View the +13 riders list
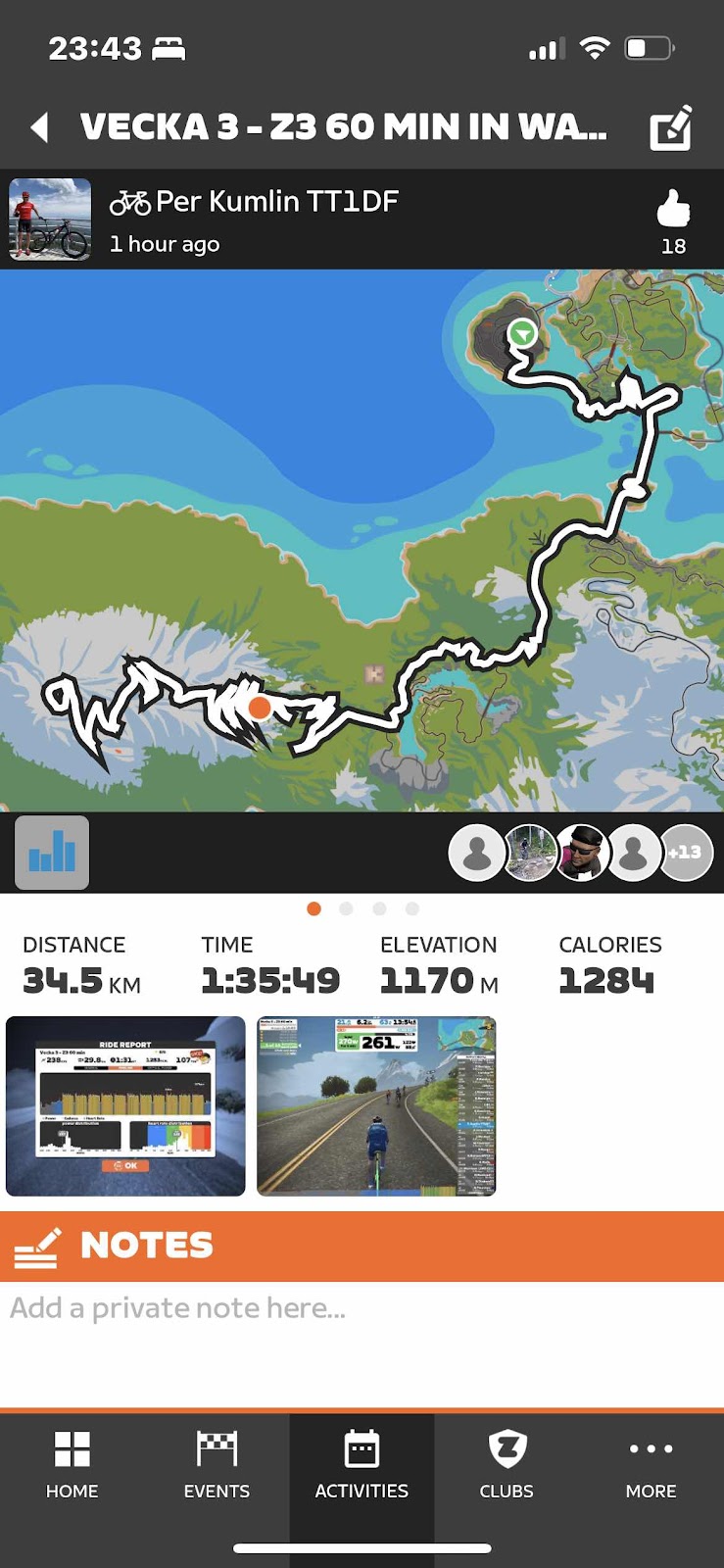The height and width of the screenshot is (1568, 724). (x=685, y=852)
